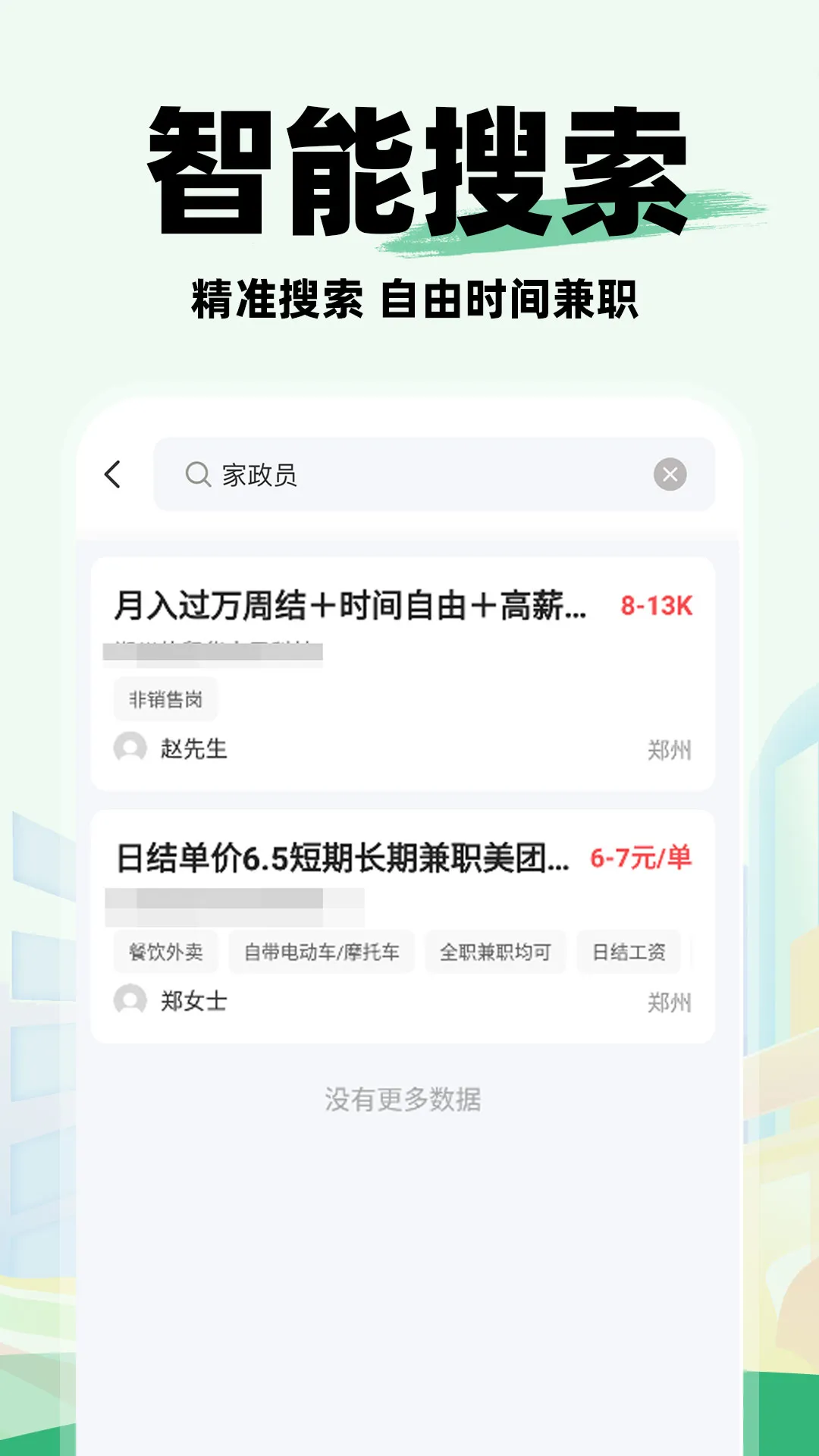Image resolution: width=819 pixels, height=1456 pixels.
Task: Click contact 赵先生 on first listing
Action: pyautogui.click(x=192, y=750)
